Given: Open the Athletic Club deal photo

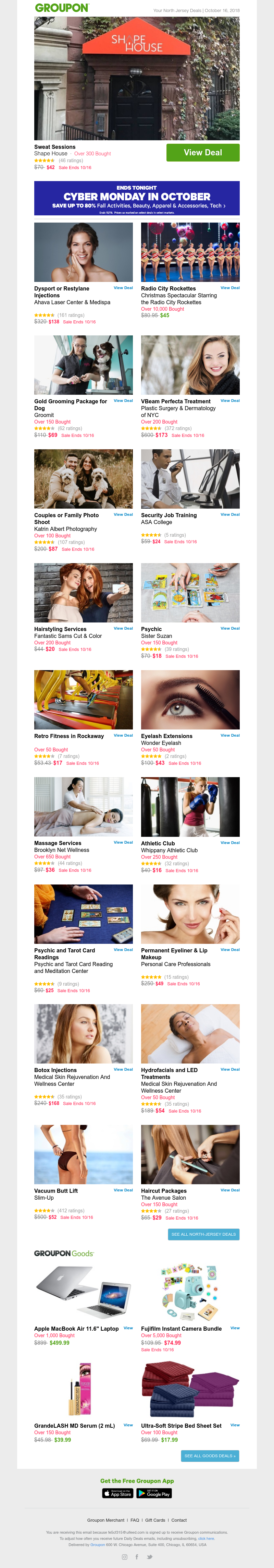Looking at the screenshot, I should pos(190,807).
